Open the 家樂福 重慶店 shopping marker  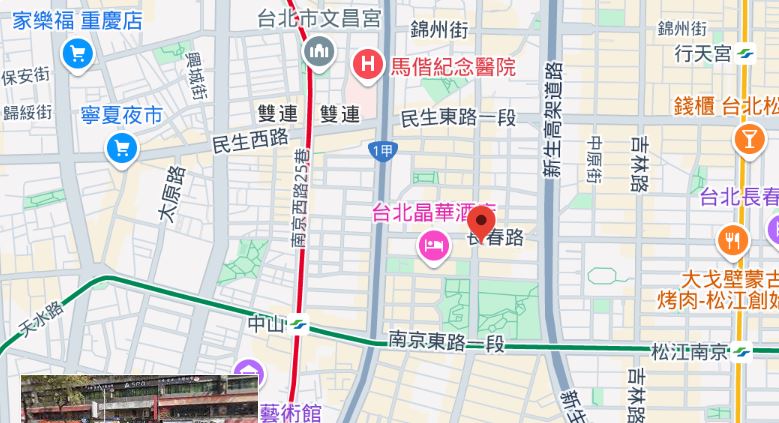click(77, 56)
